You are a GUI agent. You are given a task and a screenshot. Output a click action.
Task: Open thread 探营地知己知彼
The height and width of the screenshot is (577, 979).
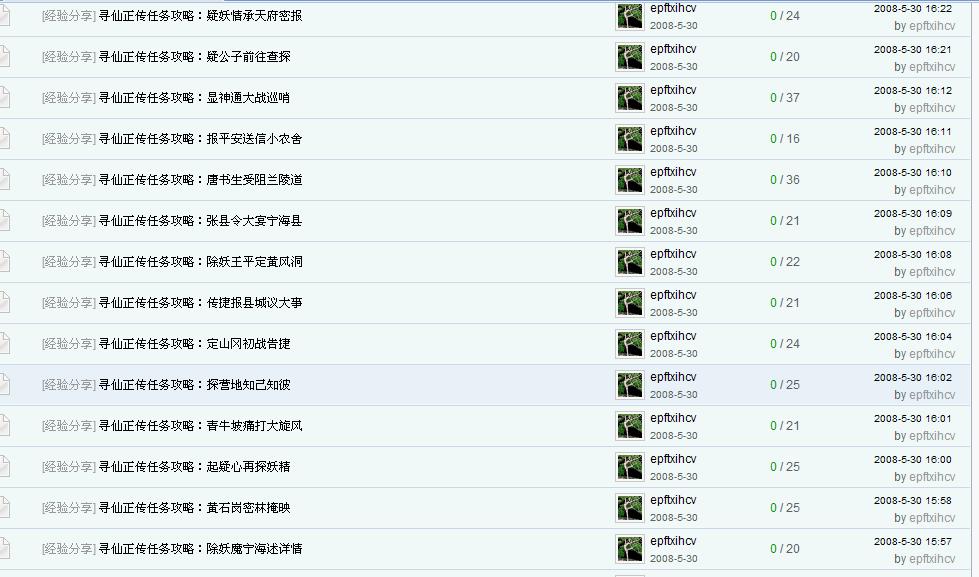194,385
